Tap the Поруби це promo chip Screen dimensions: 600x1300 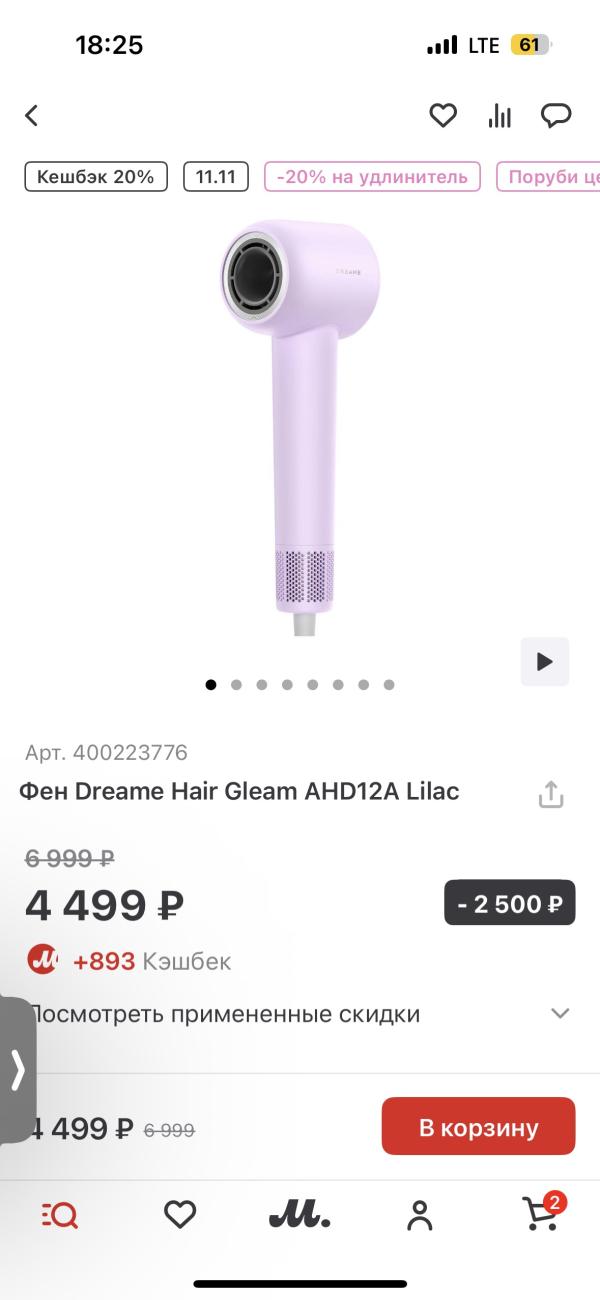pyautogui.click(x=552, y=177)
